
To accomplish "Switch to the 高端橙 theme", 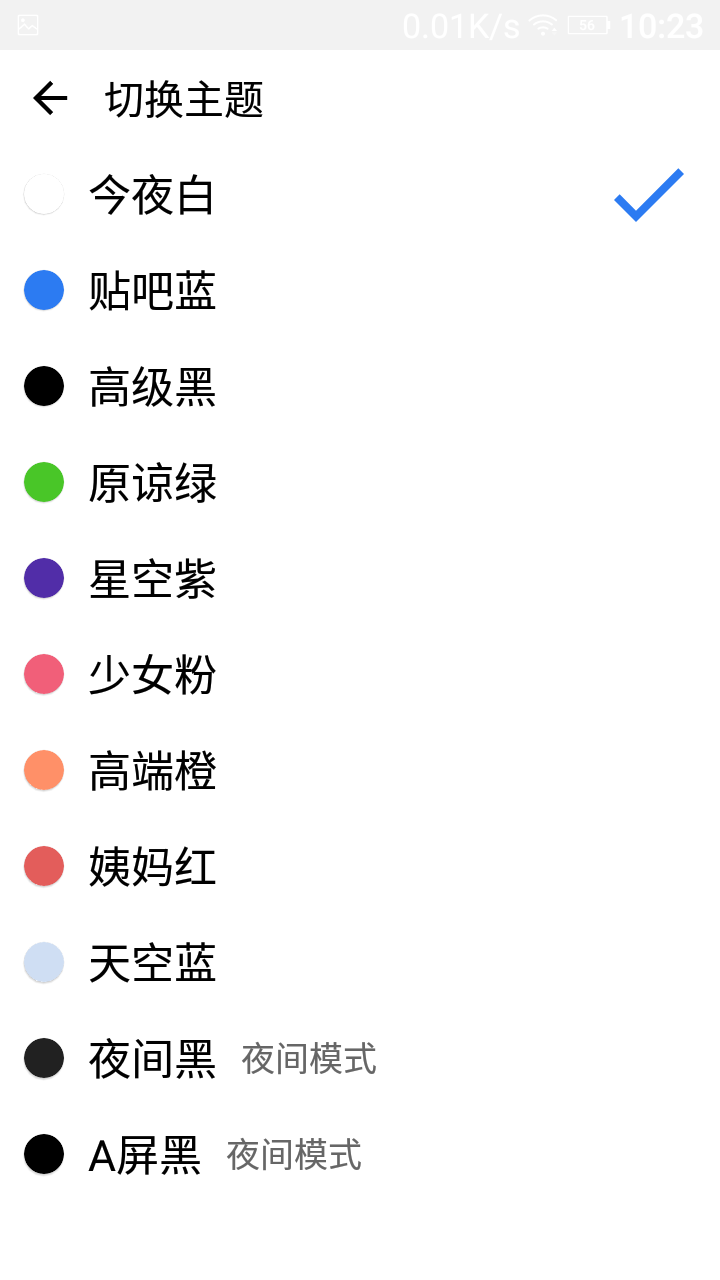I will [x=152, y=771].
